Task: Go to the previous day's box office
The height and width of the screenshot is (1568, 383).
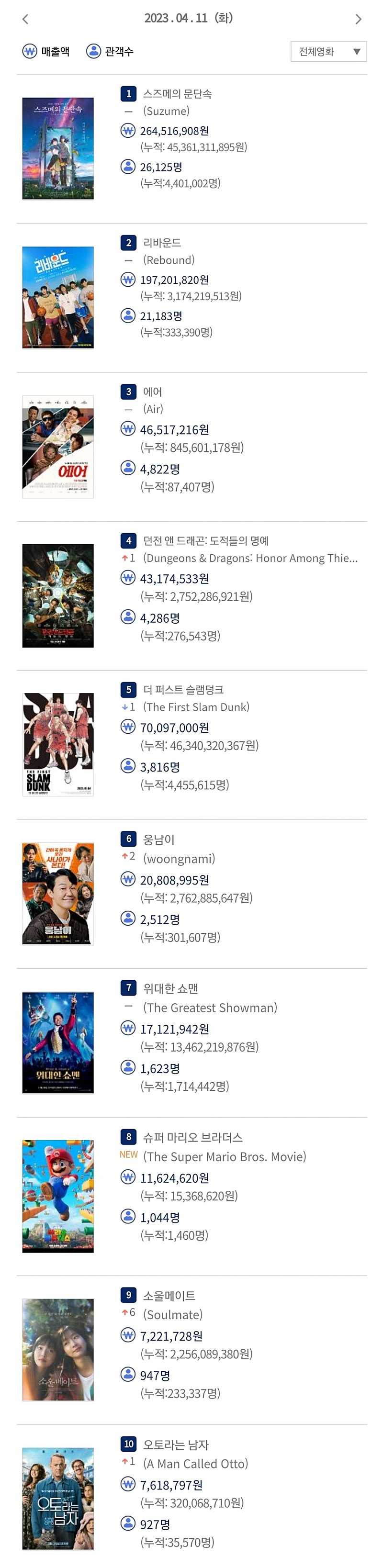Action: (25, 20)
